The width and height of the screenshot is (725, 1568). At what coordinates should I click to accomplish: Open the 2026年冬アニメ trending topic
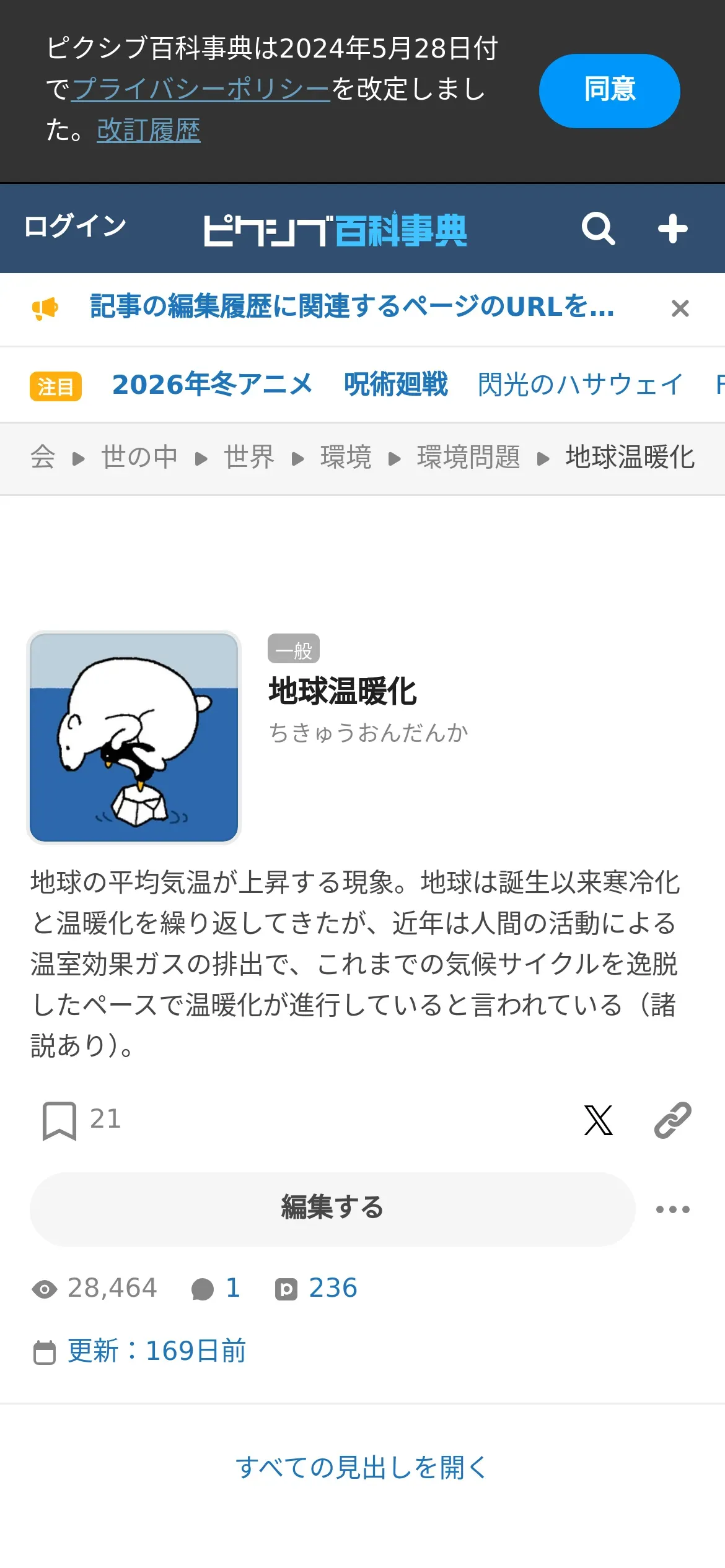[x=213, y=385]
